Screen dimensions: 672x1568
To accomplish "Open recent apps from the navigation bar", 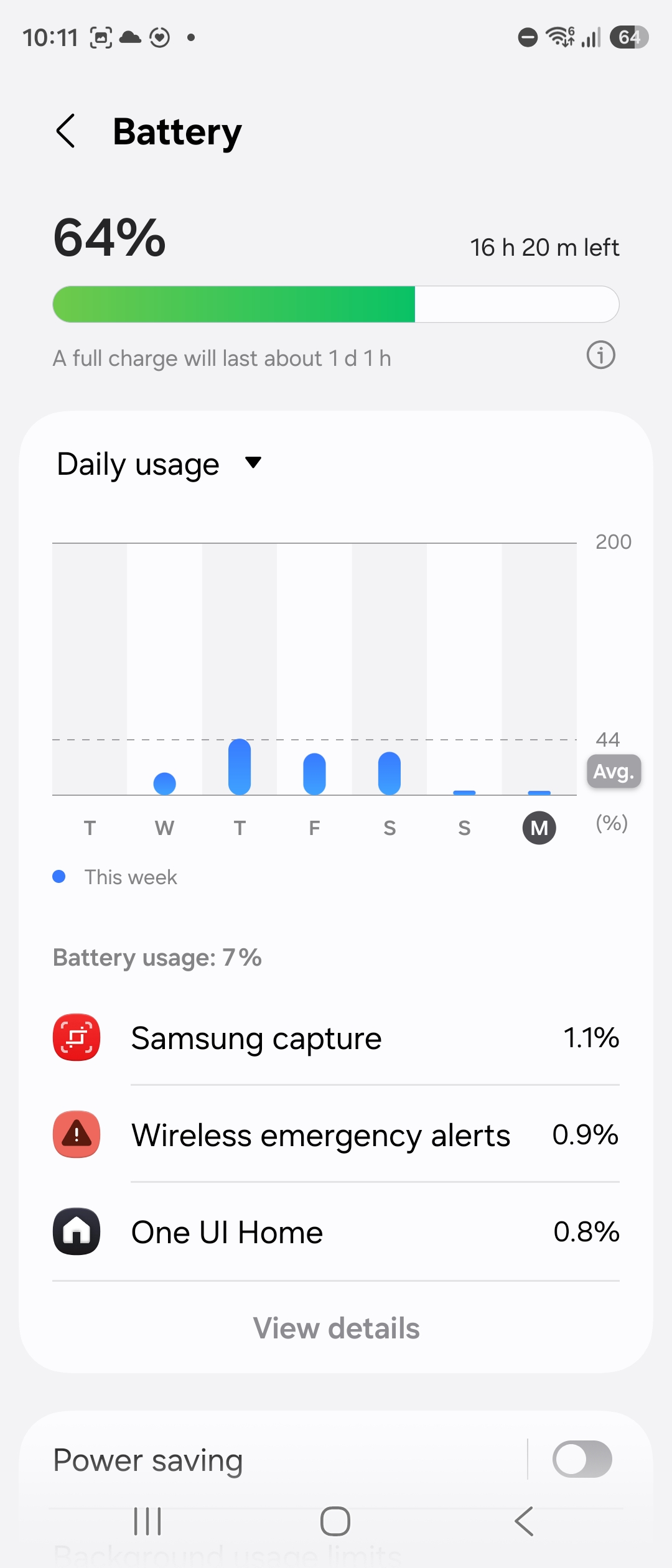I will (x=148, y=1521).
